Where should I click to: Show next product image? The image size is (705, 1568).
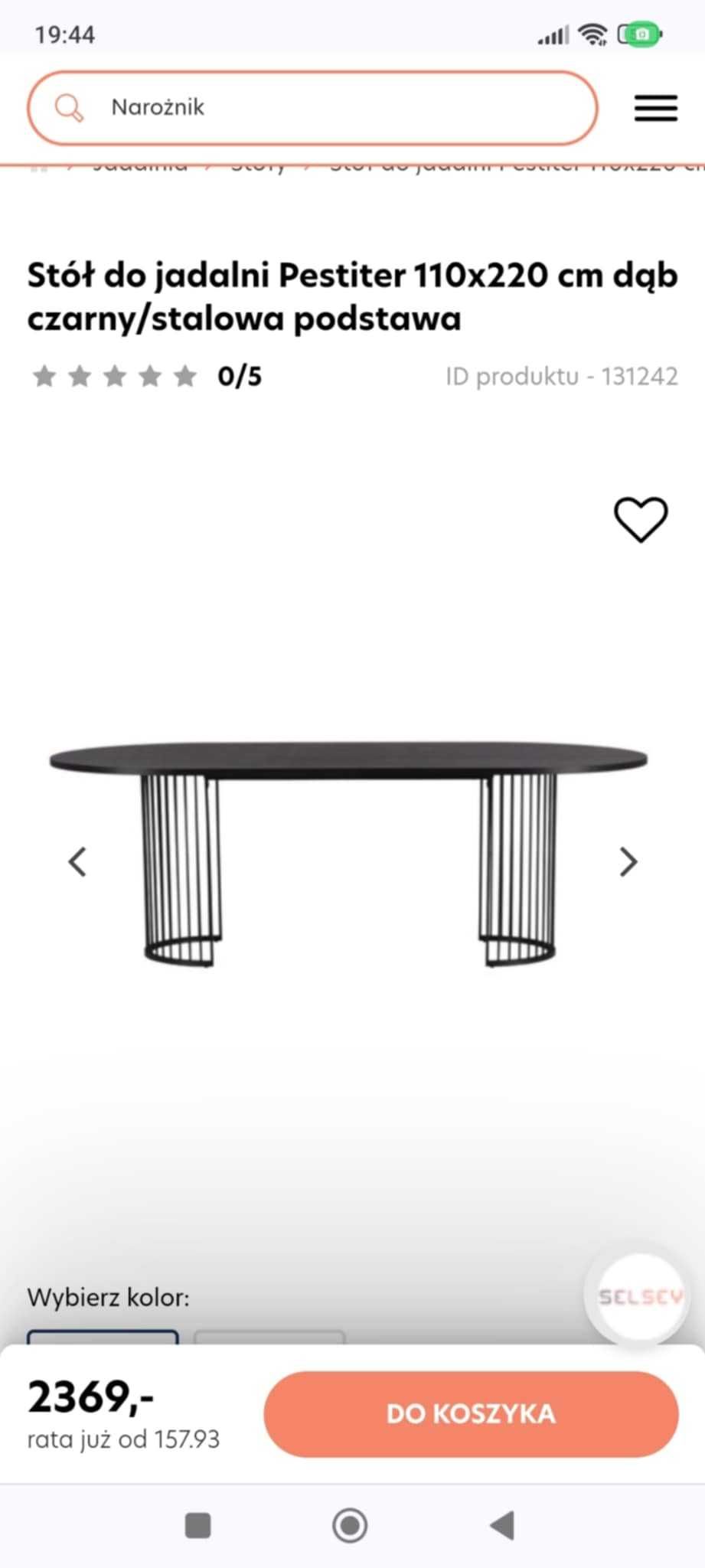628,862
